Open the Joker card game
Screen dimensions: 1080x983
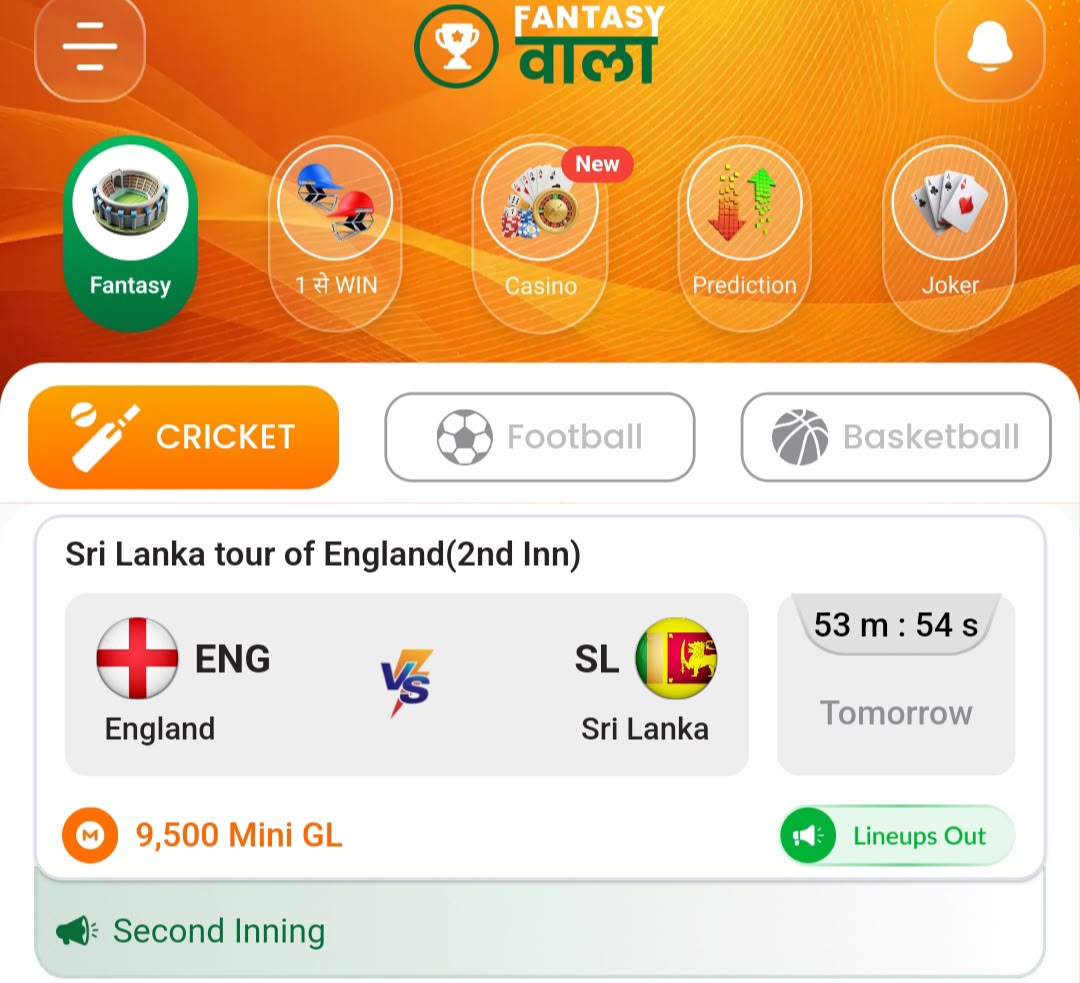tap(949, 233)
